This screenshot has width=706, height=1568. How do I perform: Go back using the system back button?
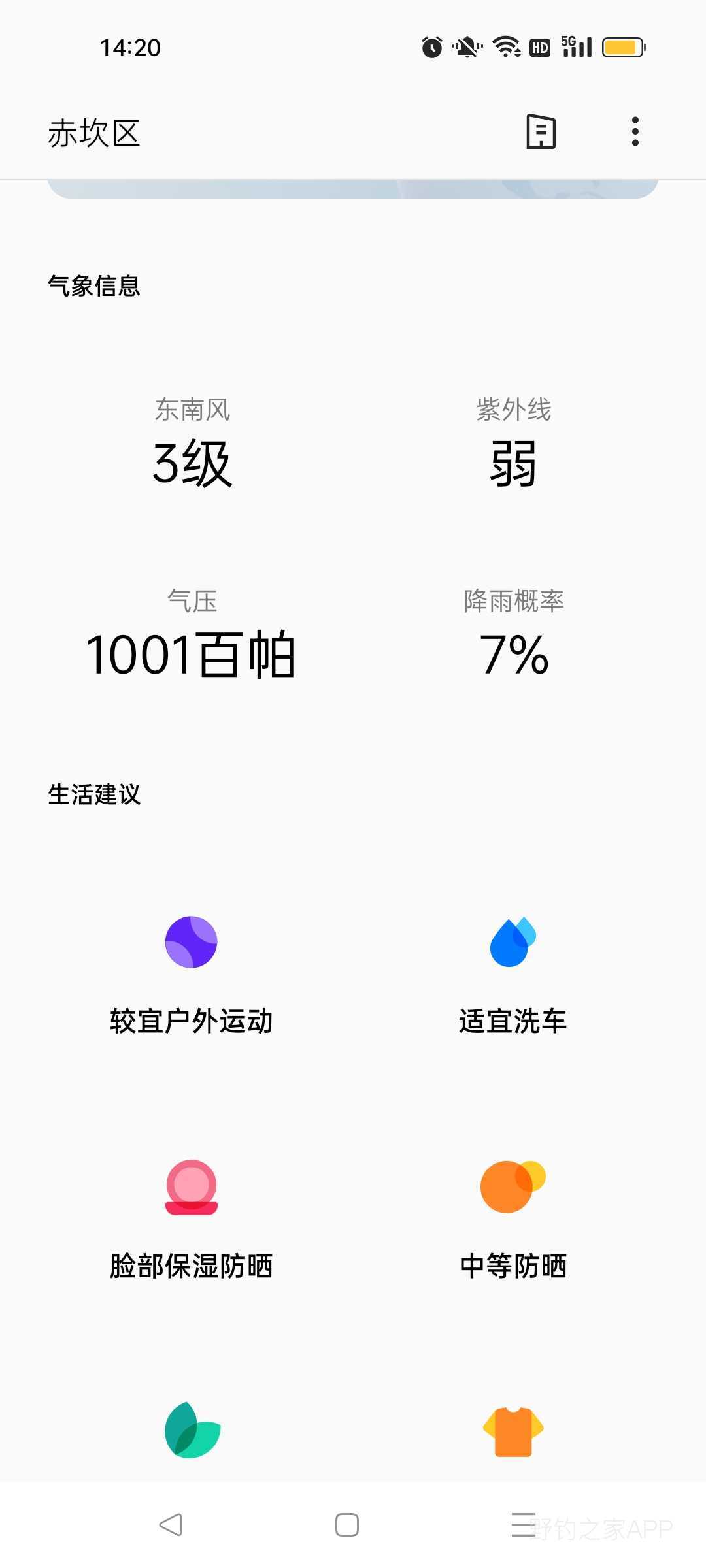tap(171, 1525)
